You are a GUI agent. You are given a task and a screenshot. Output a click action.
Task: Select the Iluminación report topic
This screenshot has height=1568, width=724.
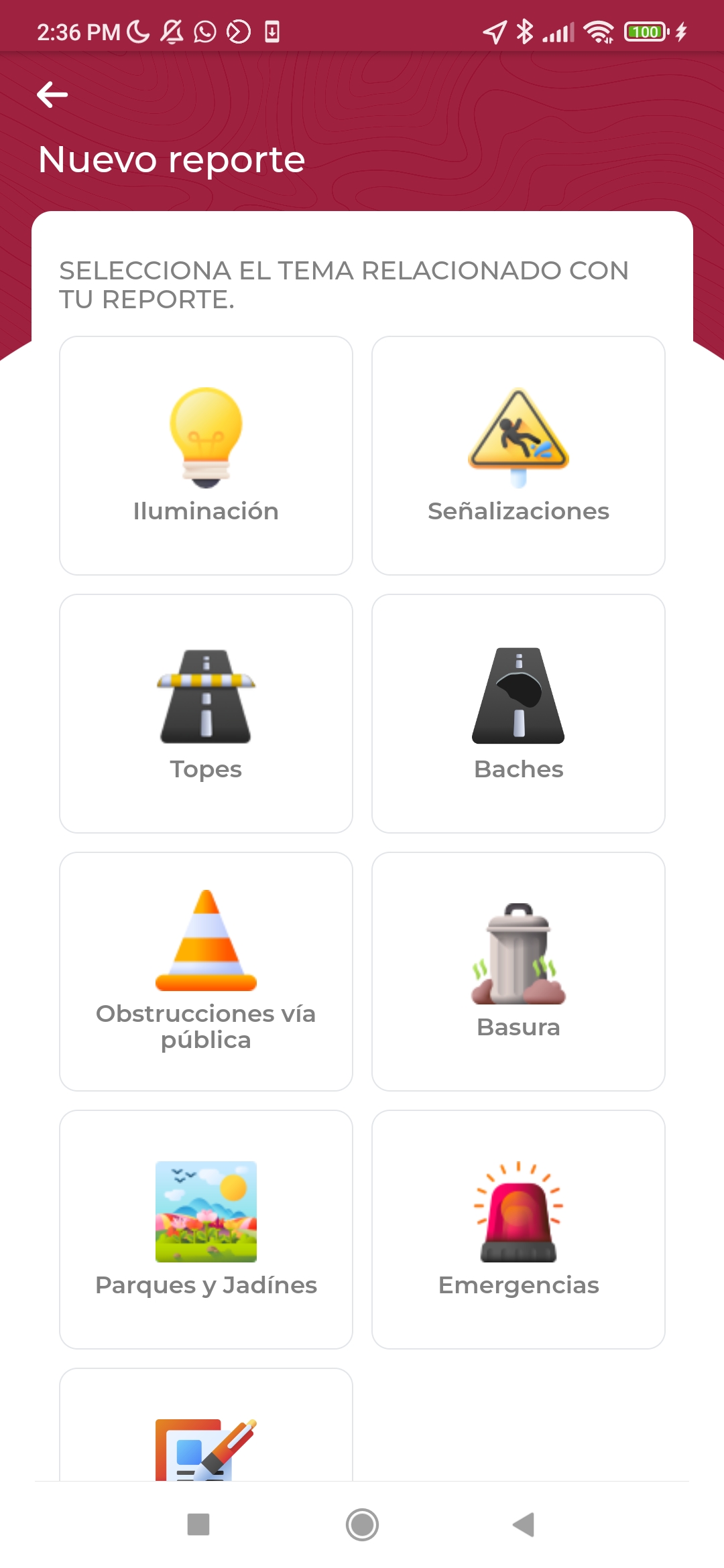coord(206,456)
